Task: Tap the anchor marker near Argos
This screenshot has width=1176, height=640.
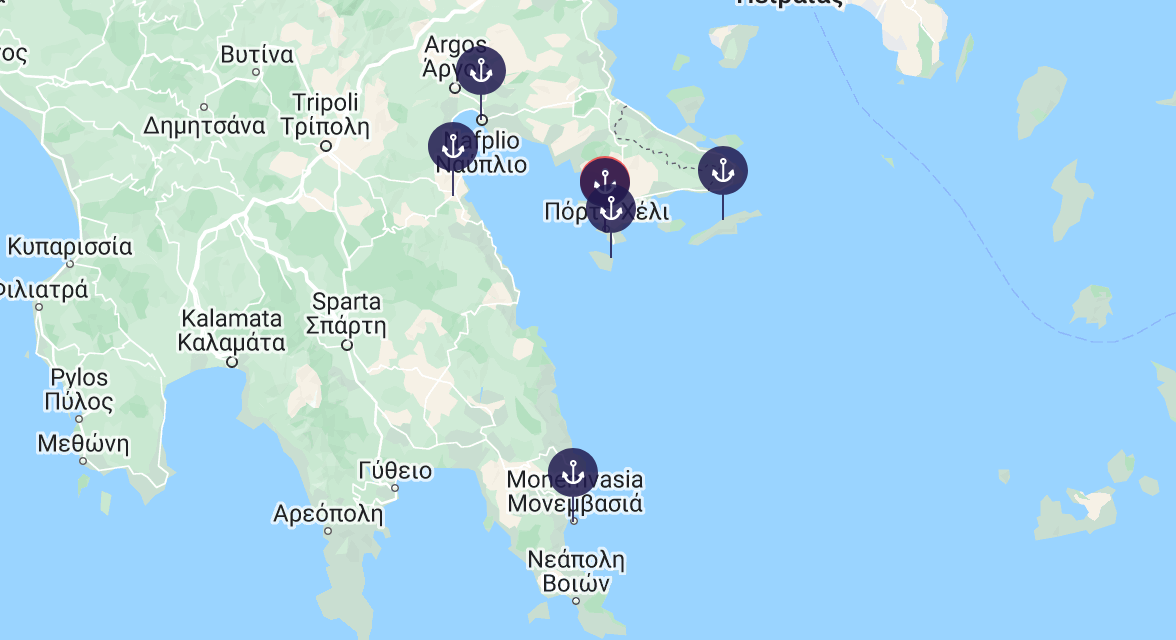Action: pyautogui.click(x=481, y=71)
